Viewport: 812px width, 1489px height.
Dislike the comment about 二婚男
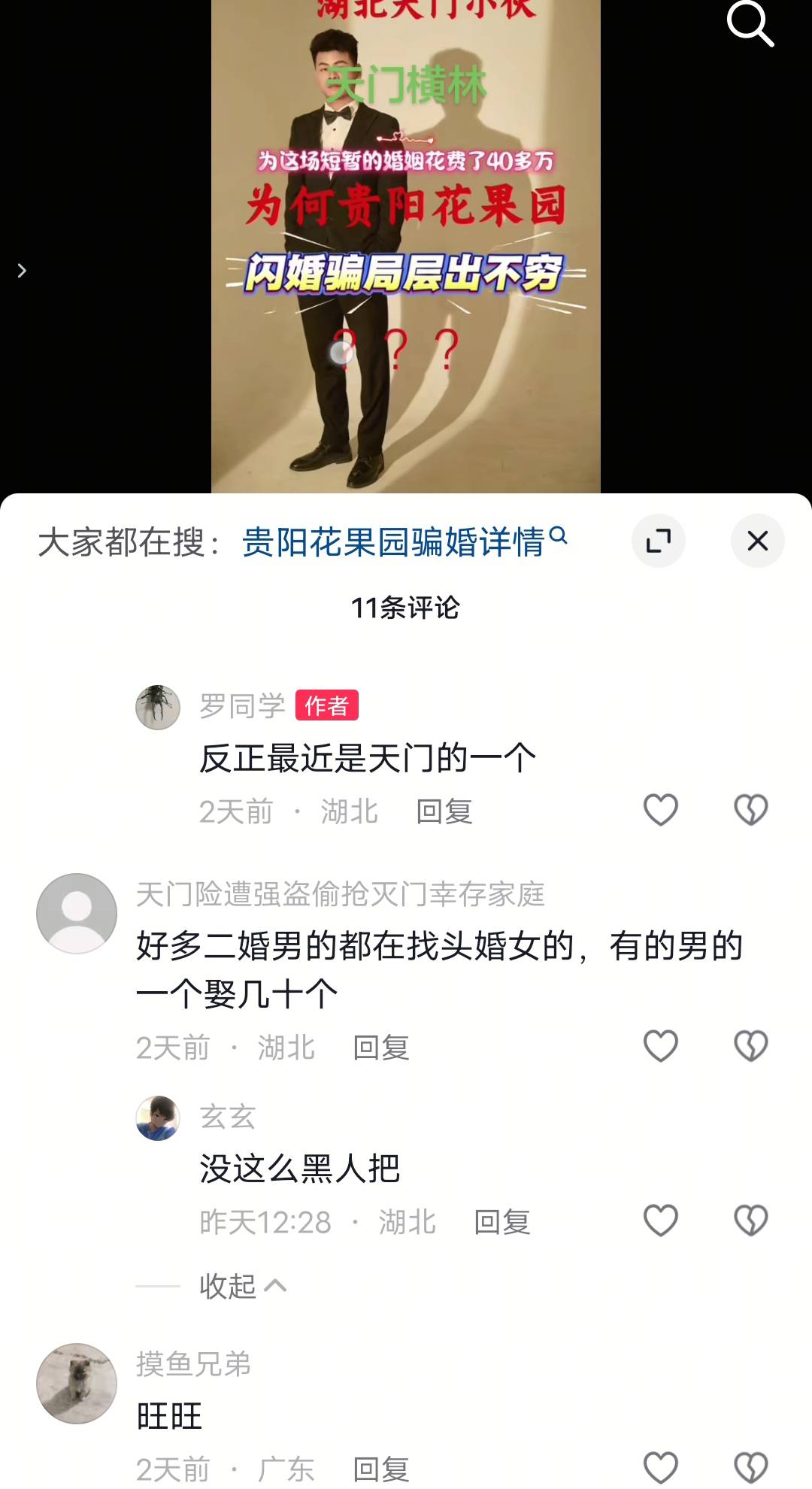pyautogui.click(x=750, y=1046)
